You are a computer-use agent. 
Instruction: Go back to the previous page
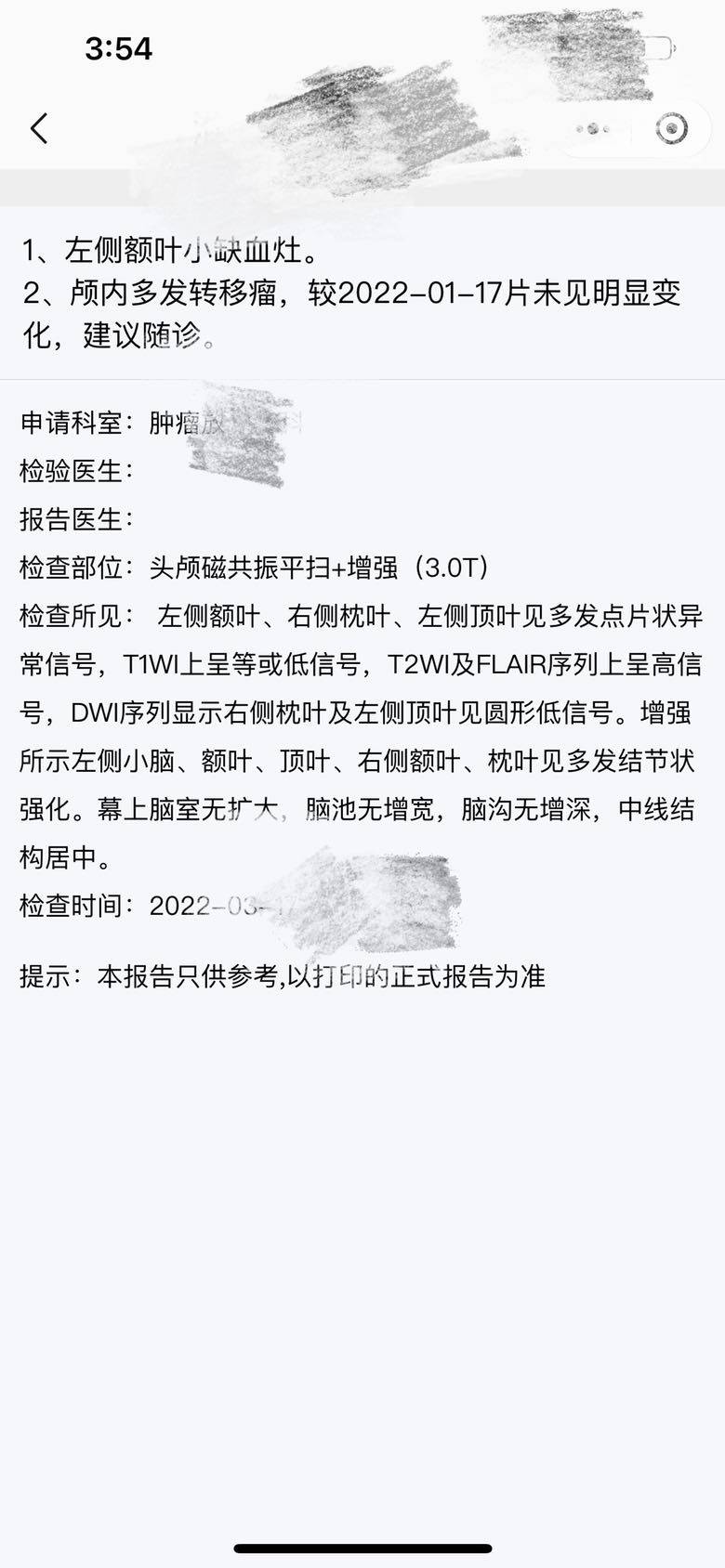pyautogui.click(x=39, y=128)
